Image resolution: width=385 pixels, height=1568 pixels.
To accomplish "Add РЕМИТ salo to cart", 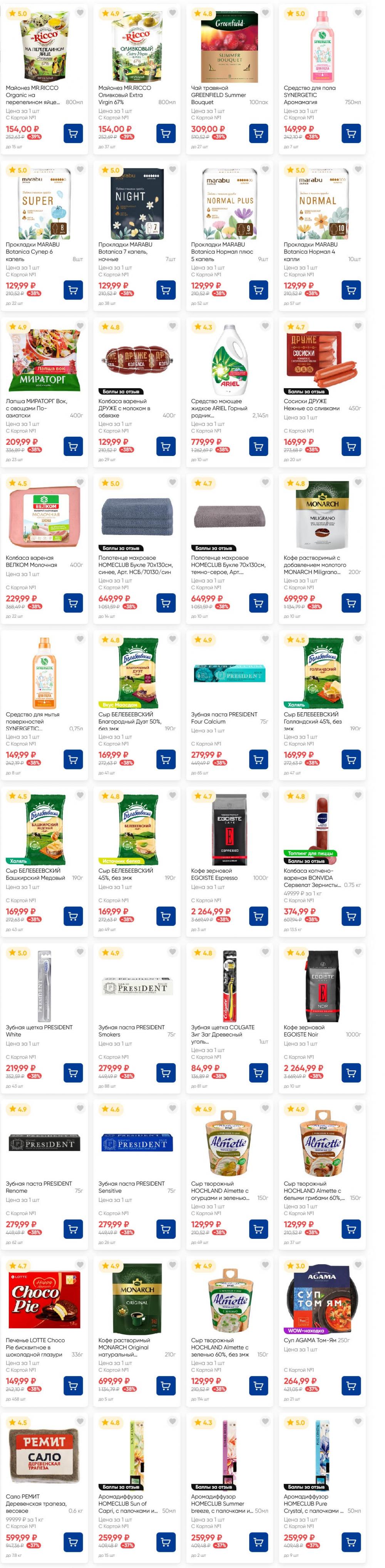I will coord(73,1541).
